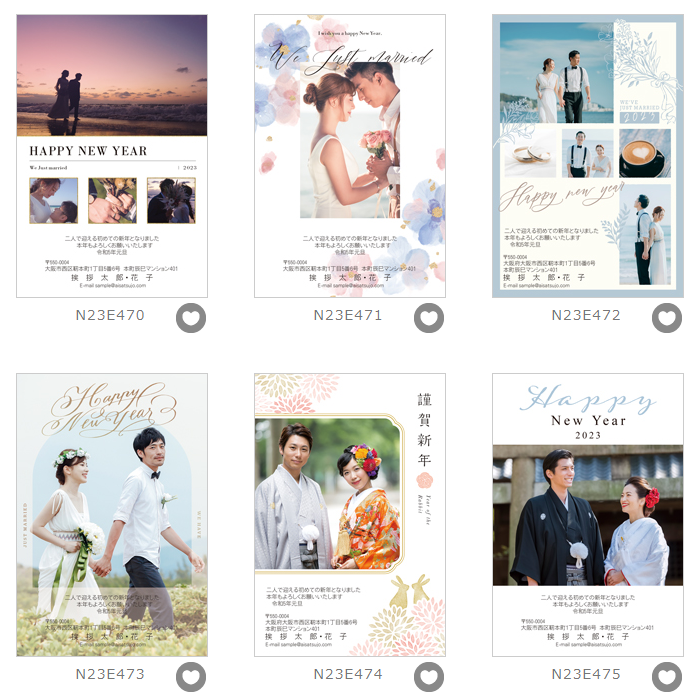The width and height of the screenshot is (693, 698).
Task: Favorite design N23E472 with heart icon
Action: point(667,318)
